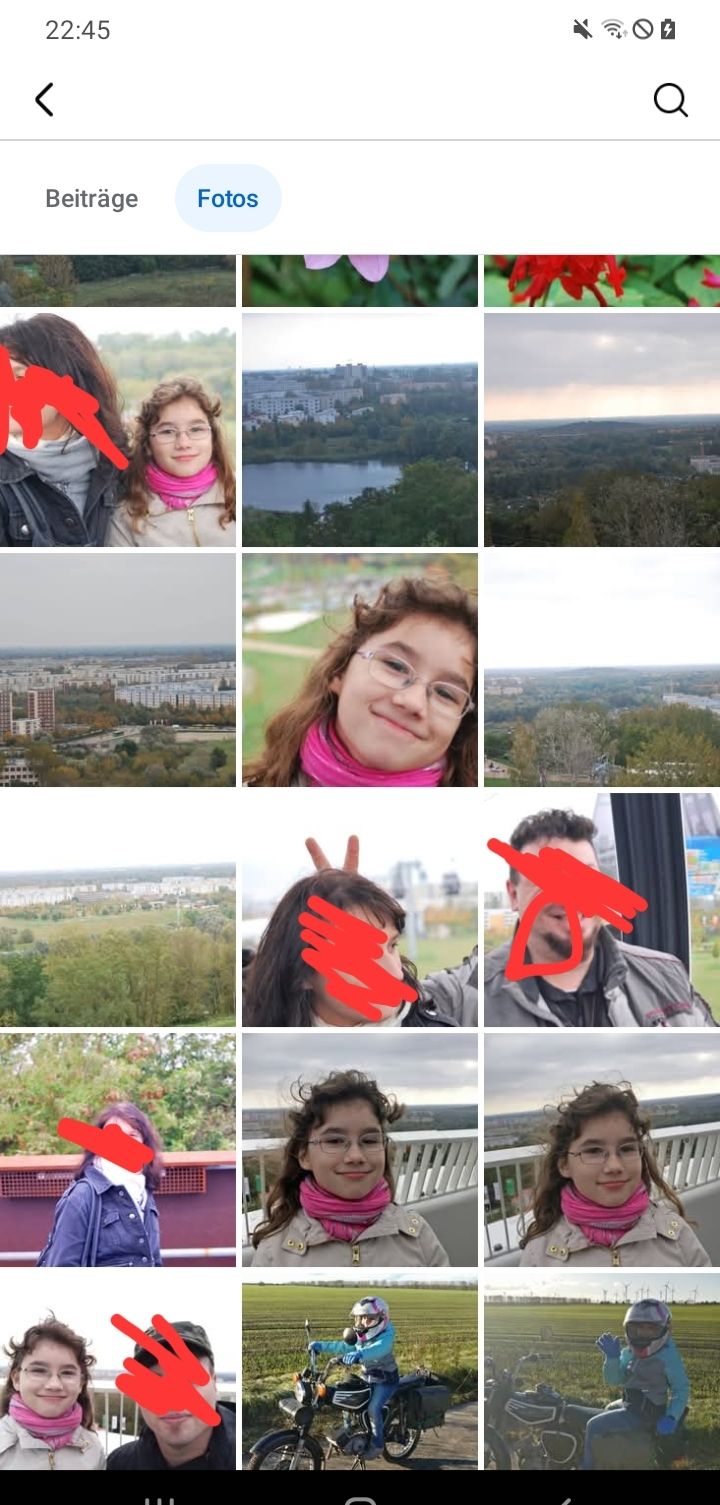Open the photo of the man in the grey jacket
720x1505 pixels.
[x=601, y=910]
